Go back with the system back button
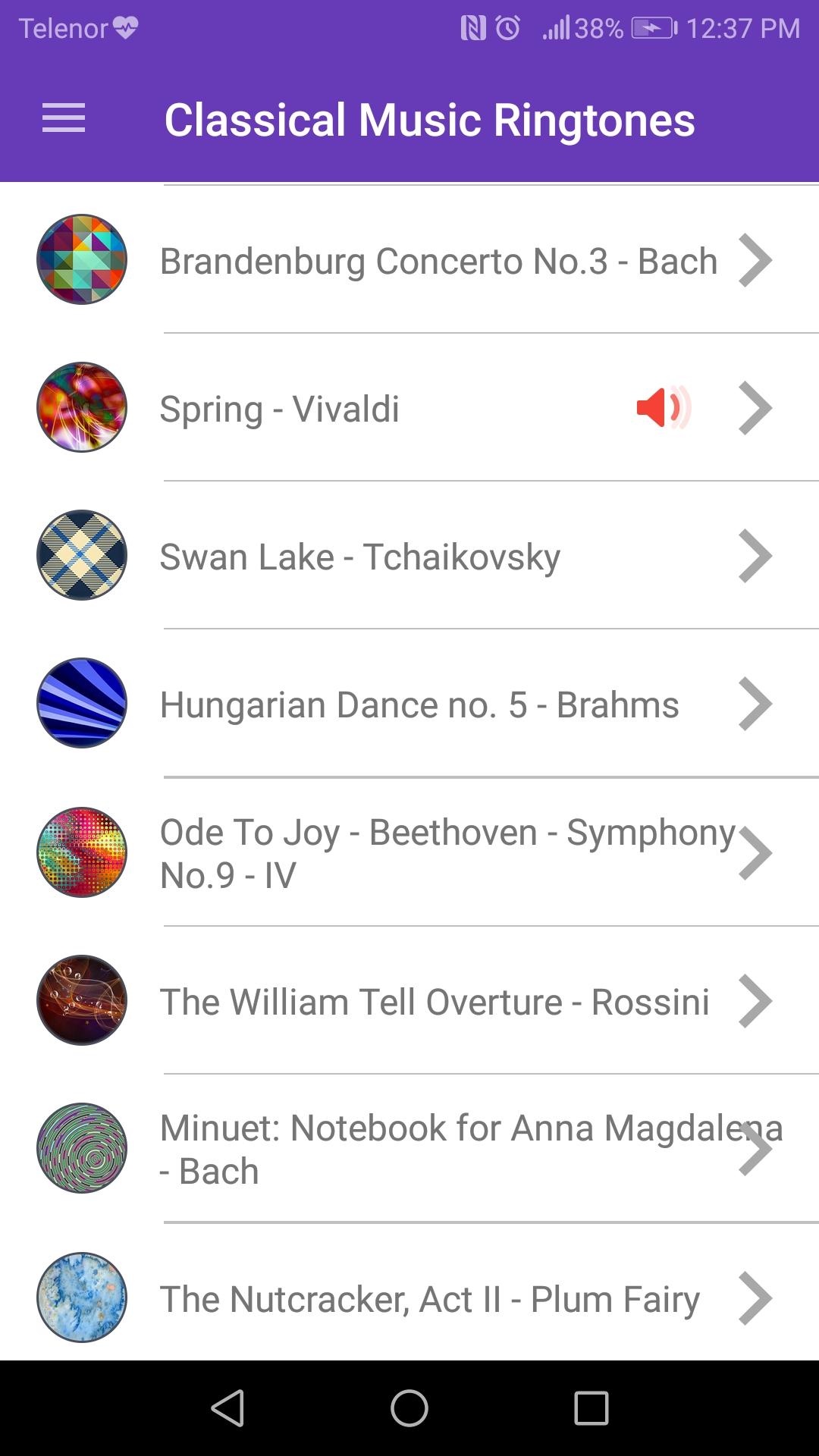Image resolution: width=819 pixels, height=1456 pixels. [227, 1408]
